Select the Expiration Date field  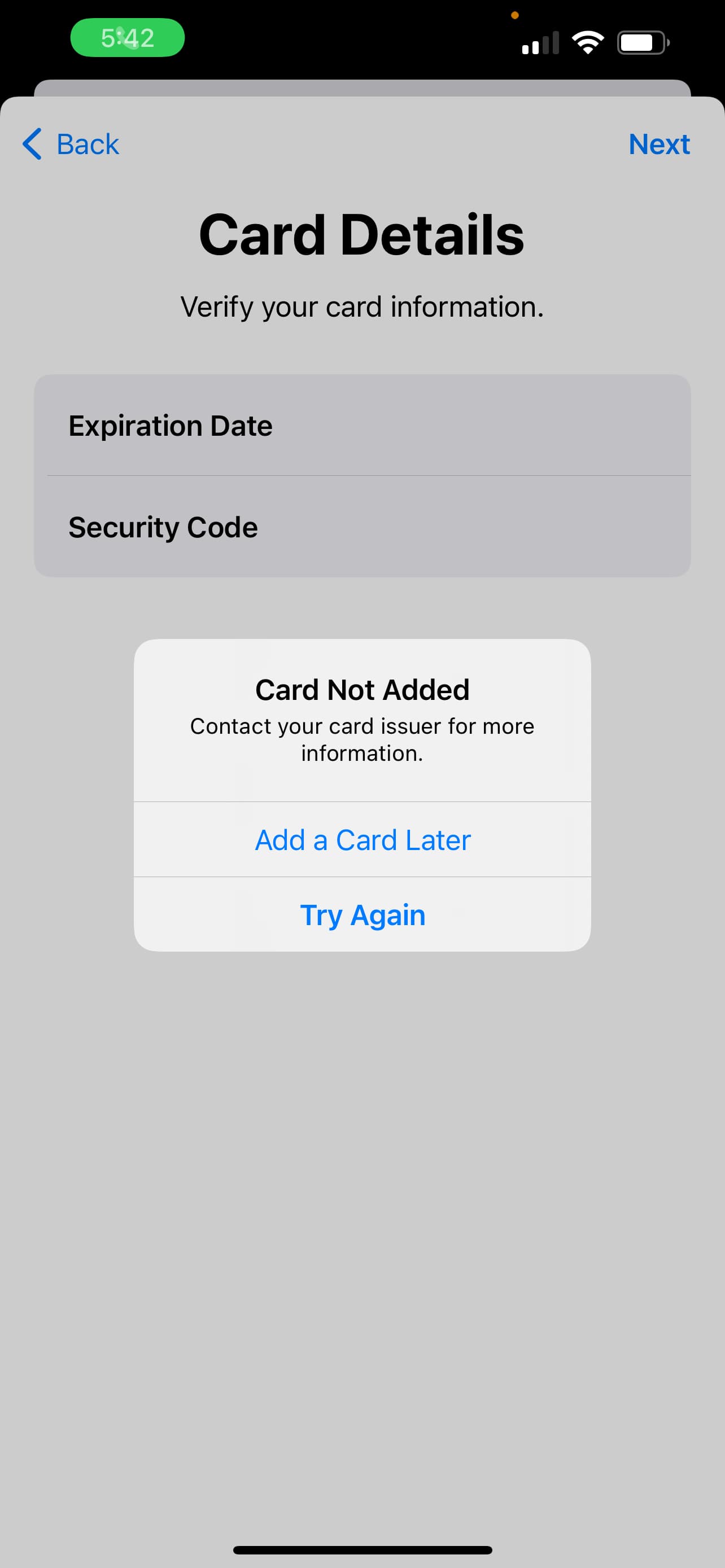coord(362,426)
